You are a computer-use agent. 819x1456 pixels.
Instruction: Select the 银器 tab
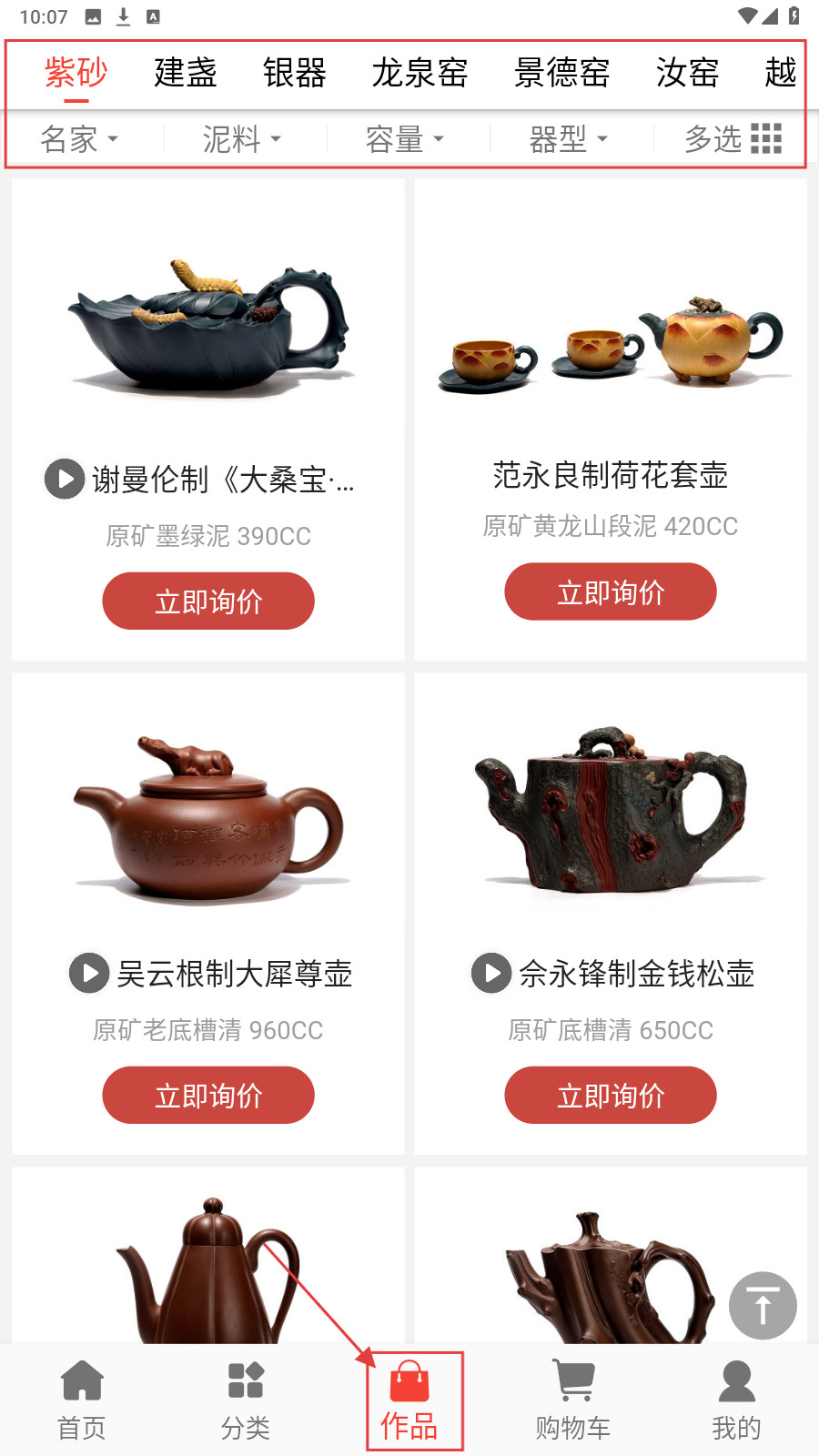click(x=294, y=73)
